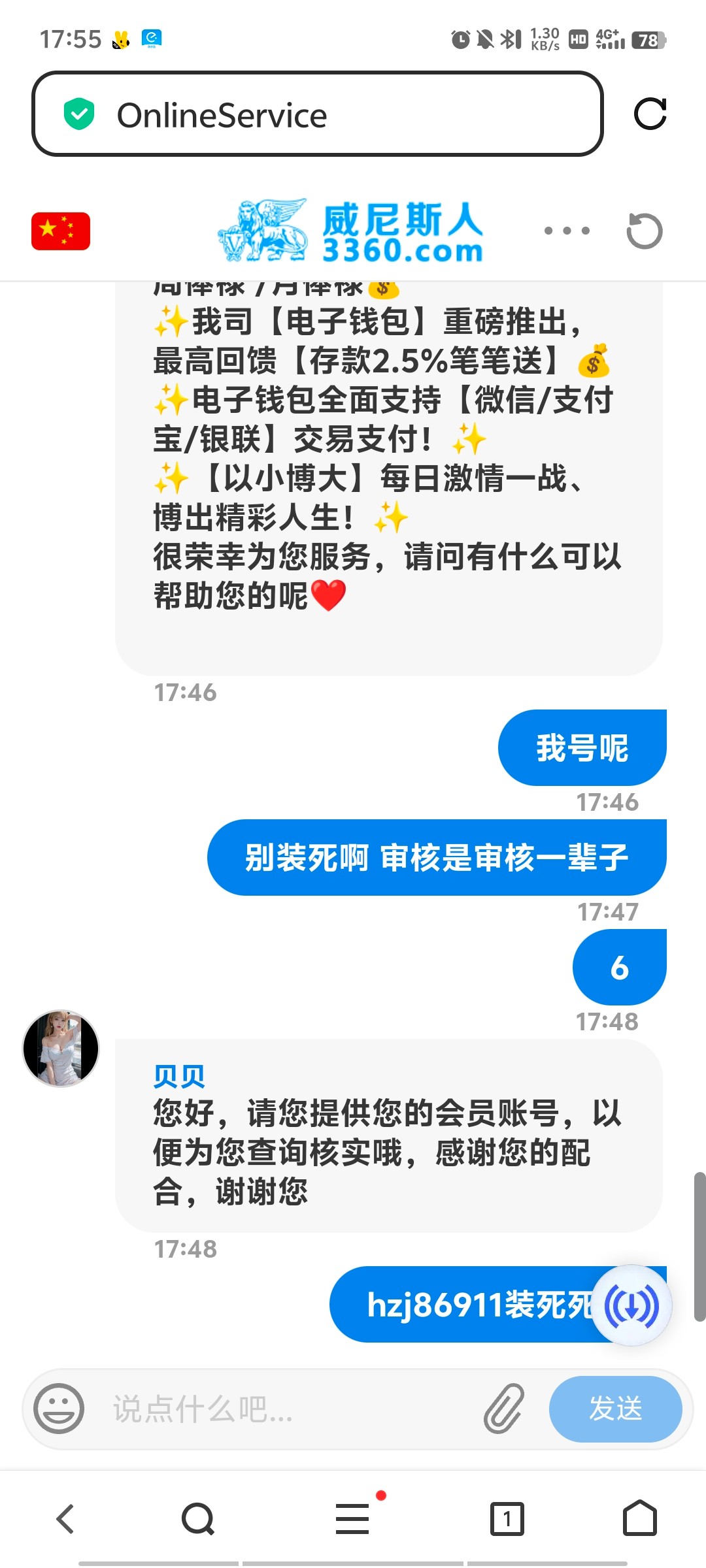Go back in the browser
Image resolution: width=706 pixels, height=1568 pixels.
click(x=65, y=1518)
